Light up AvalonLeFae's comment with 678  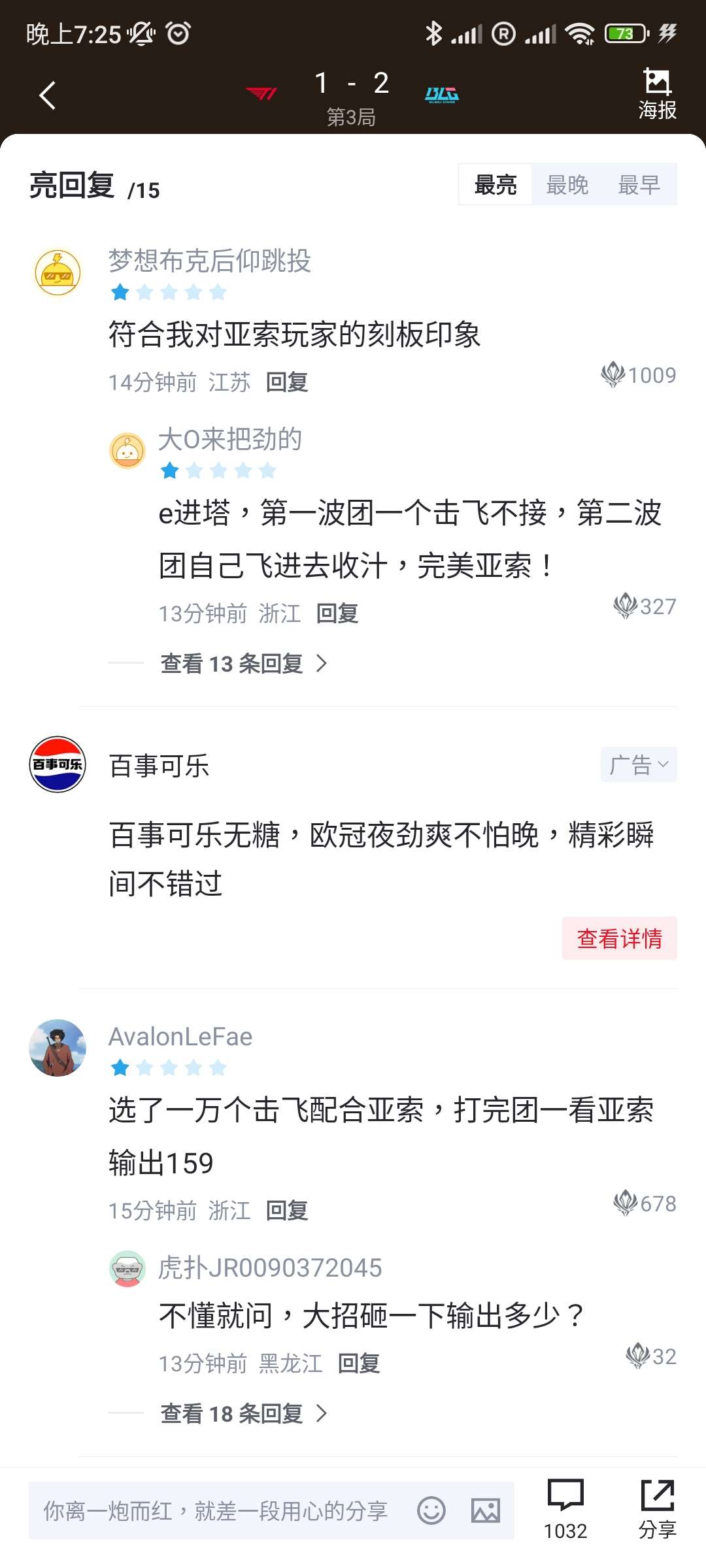coord(645,1203)
